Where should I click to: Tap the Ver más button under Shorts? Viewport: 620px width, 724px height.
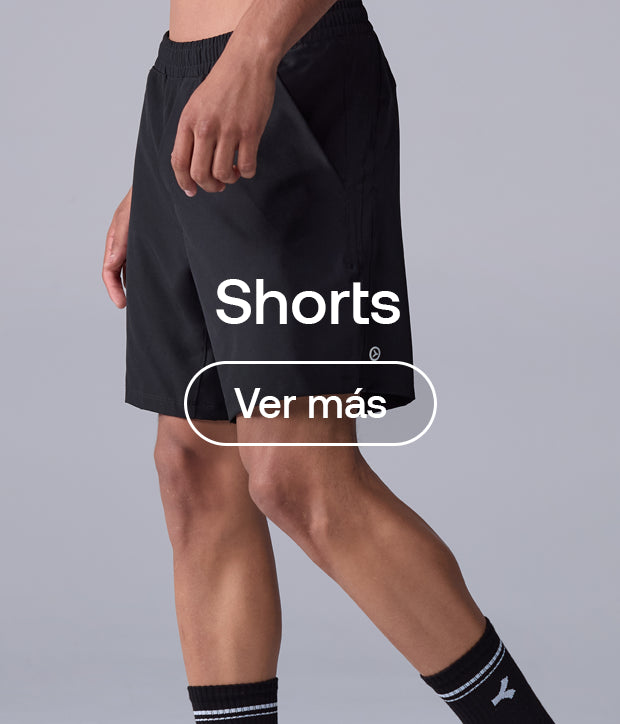pos(310,403)
